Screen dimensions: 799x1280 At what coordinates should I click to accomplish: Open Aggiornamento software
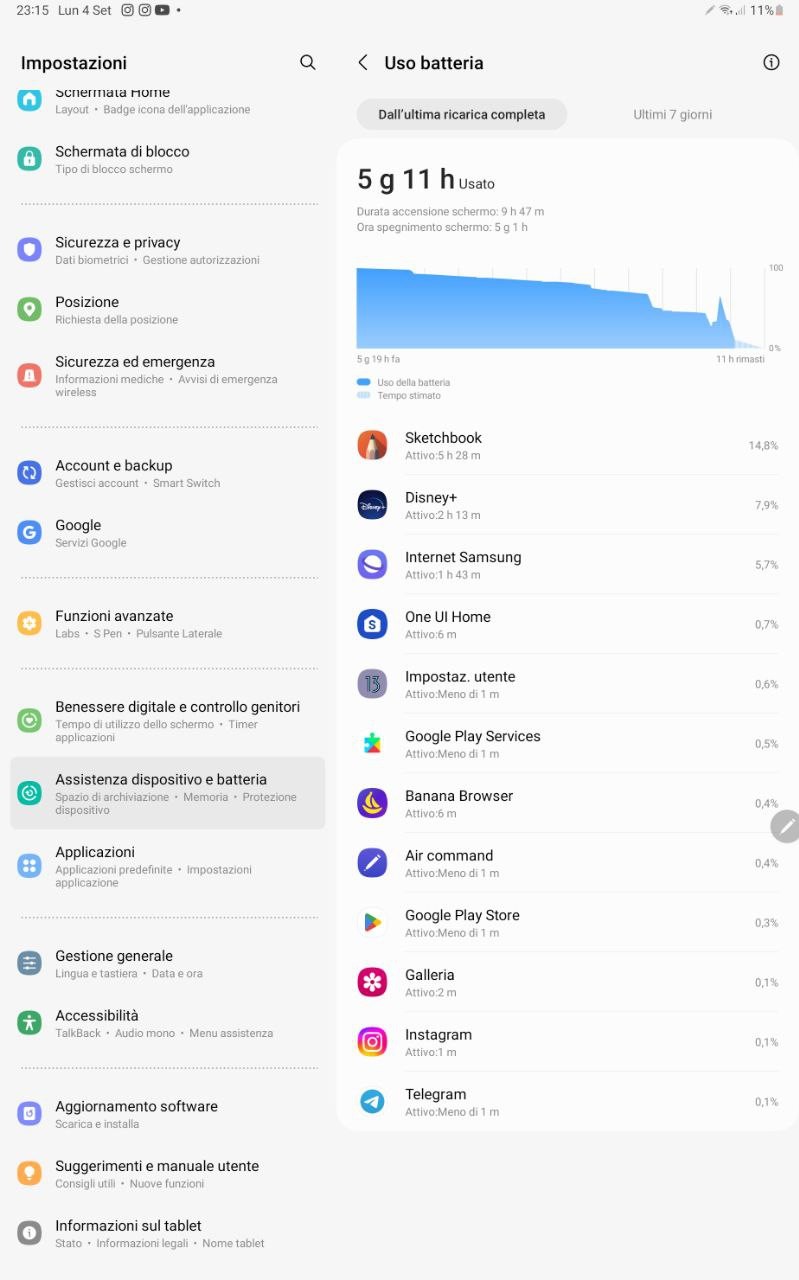click(x=168, y=1114)
